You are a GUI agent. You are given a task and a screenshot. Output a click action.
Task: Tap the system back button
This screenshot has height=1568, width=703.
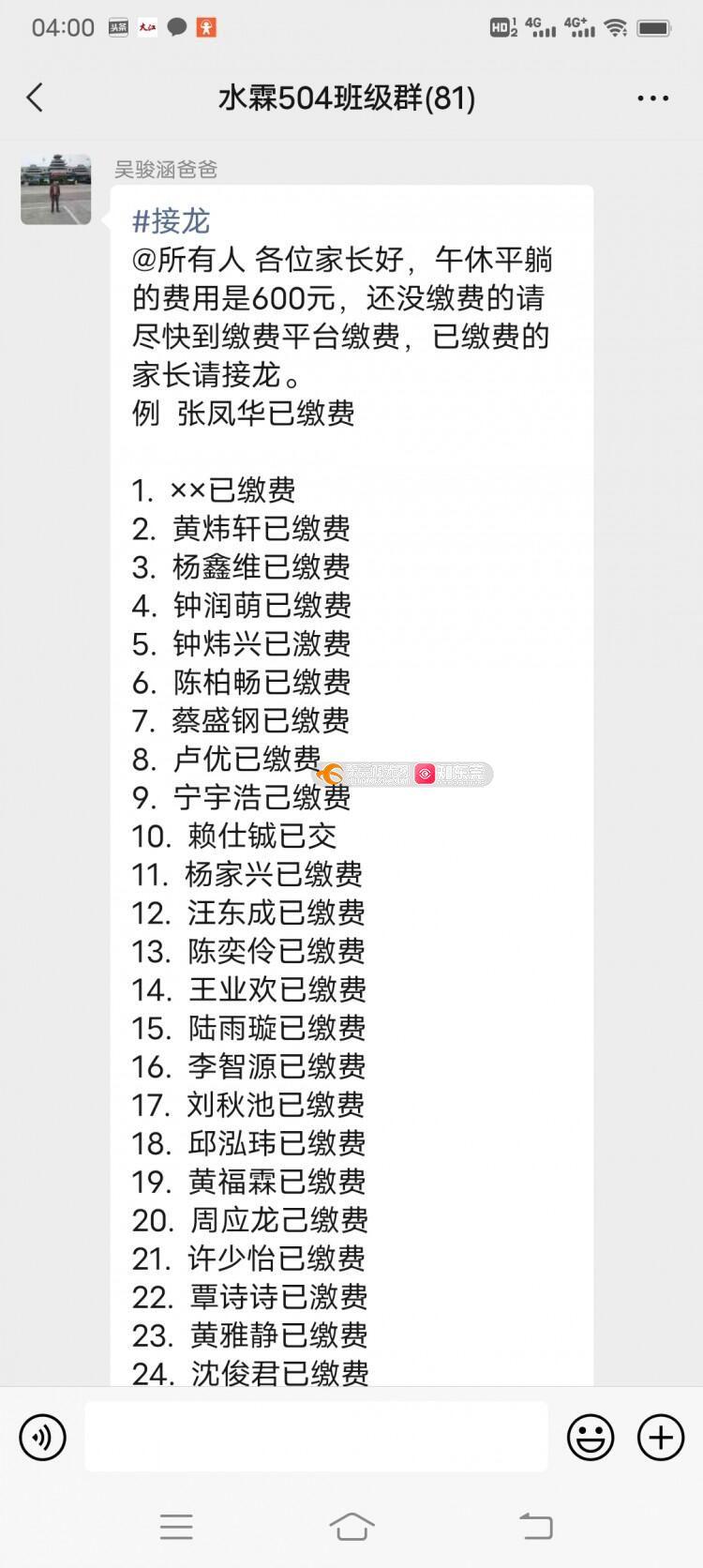[535, 1527]
